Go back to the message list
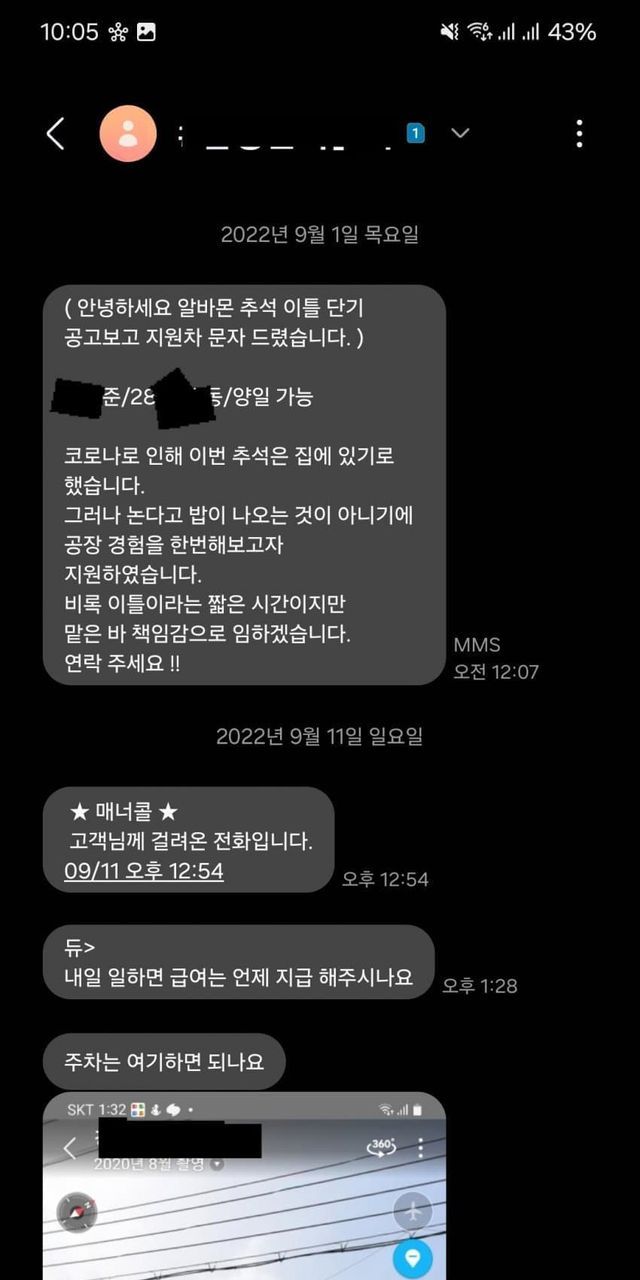 pos(56,133)
